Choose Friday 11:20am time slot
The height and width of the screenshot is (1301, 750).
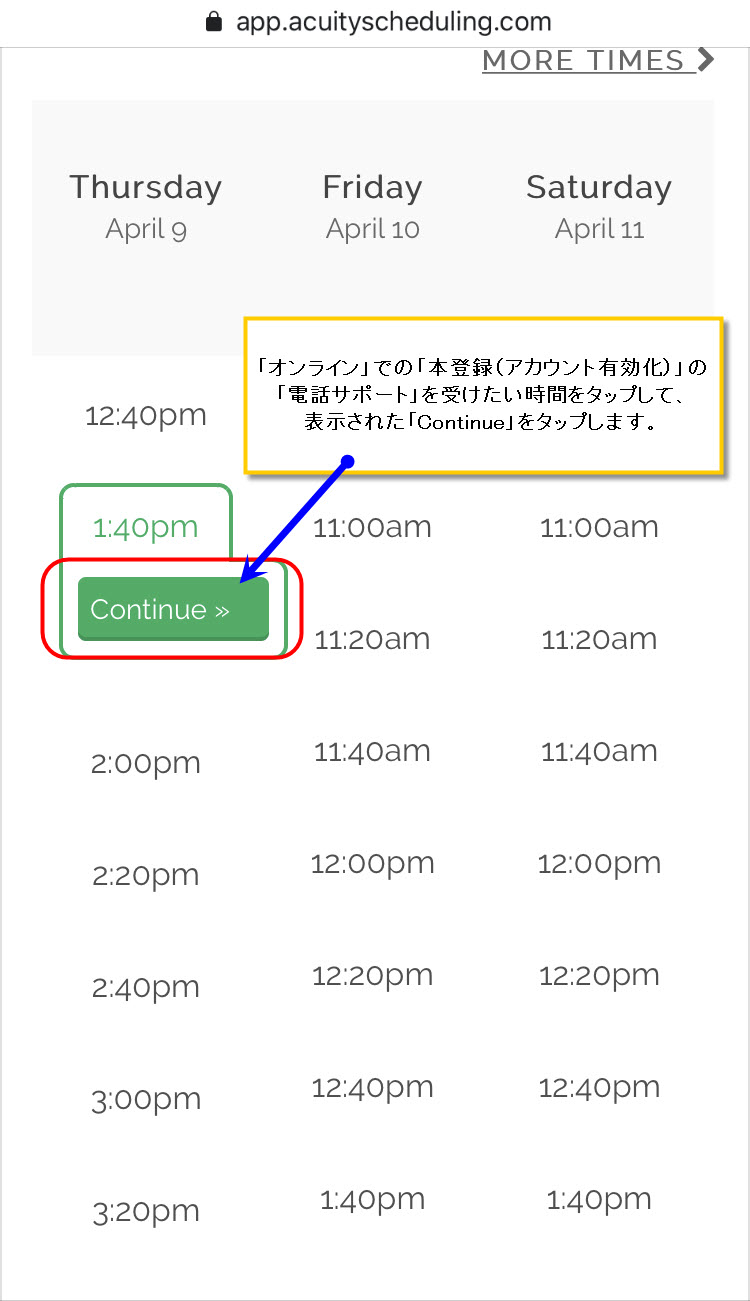[372, 640]
